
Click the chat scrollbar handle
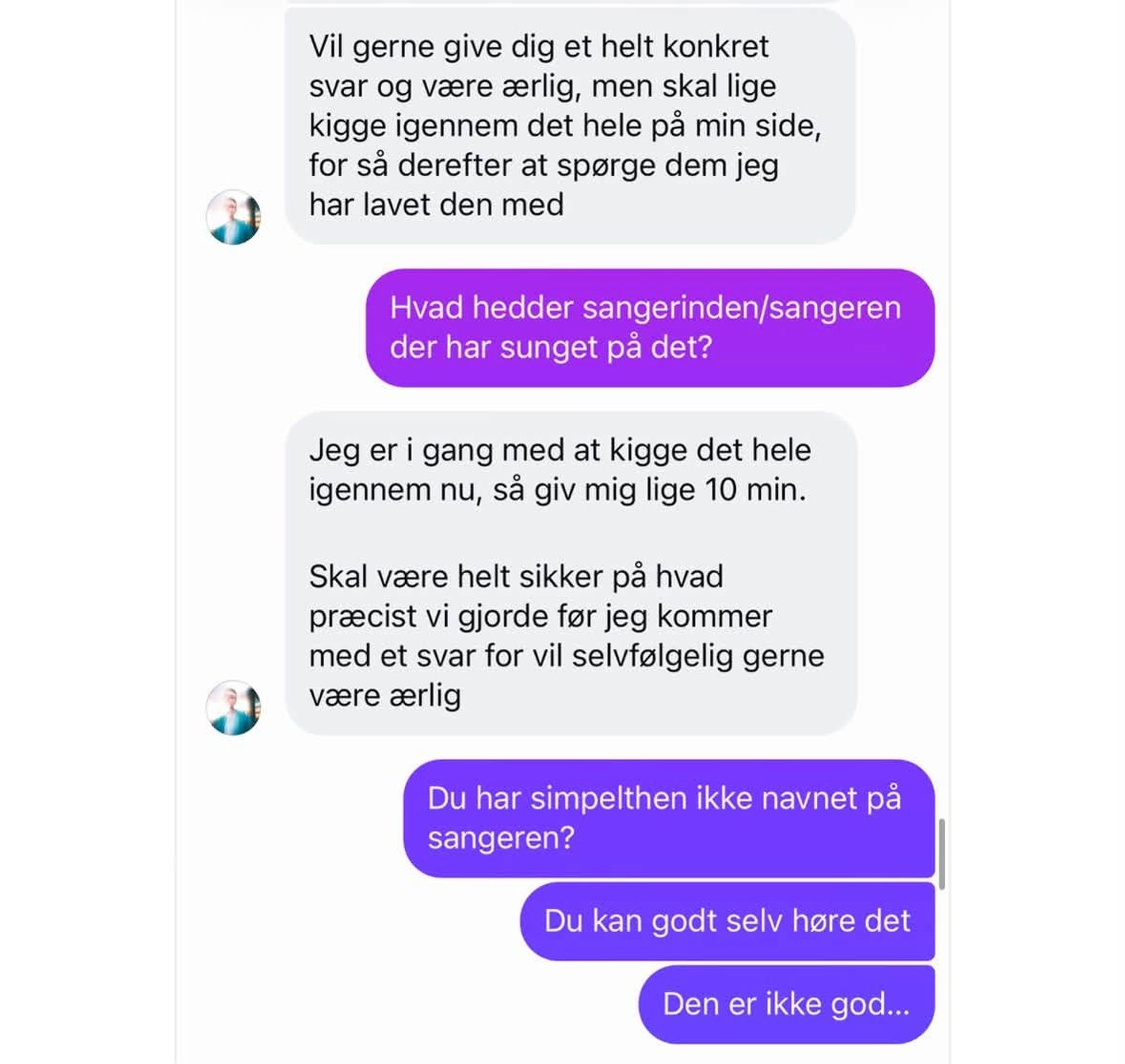tap(941, 854)
